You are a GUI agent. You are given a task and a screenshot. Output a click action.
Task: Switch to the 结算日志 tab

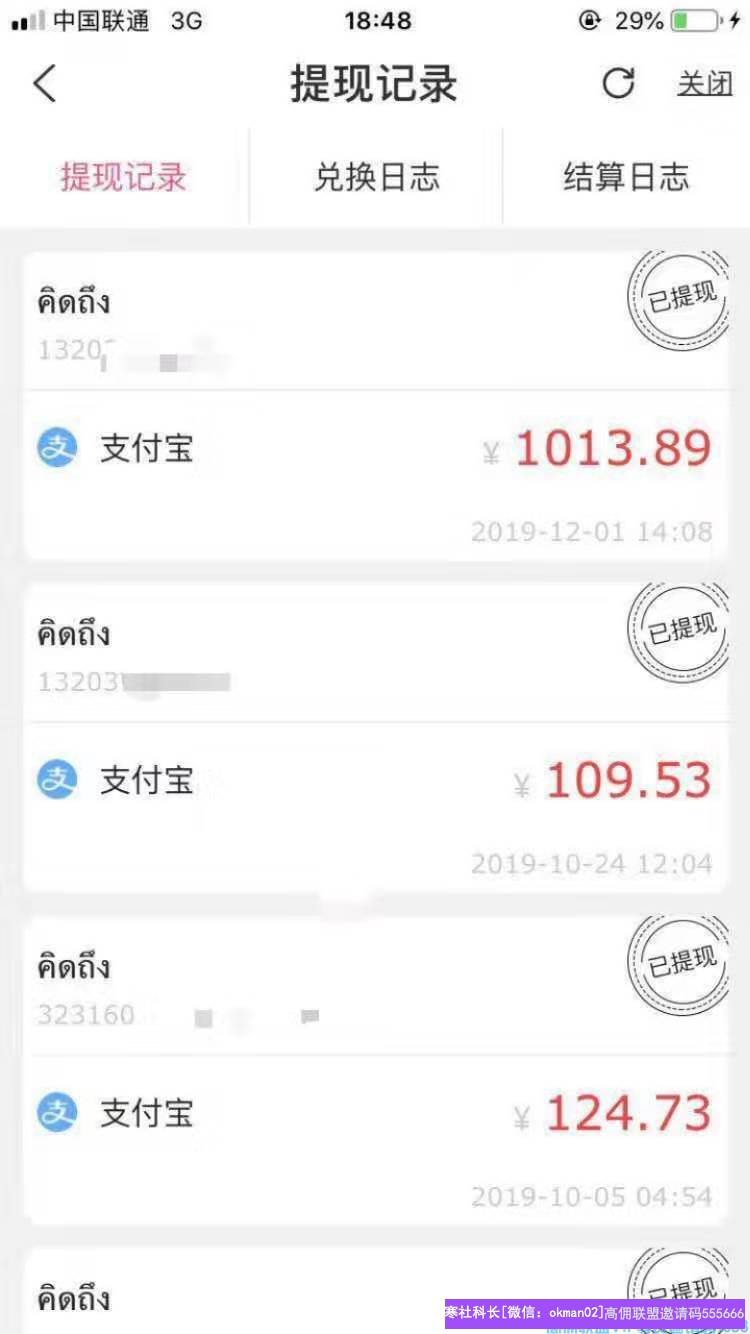point(626,177)
